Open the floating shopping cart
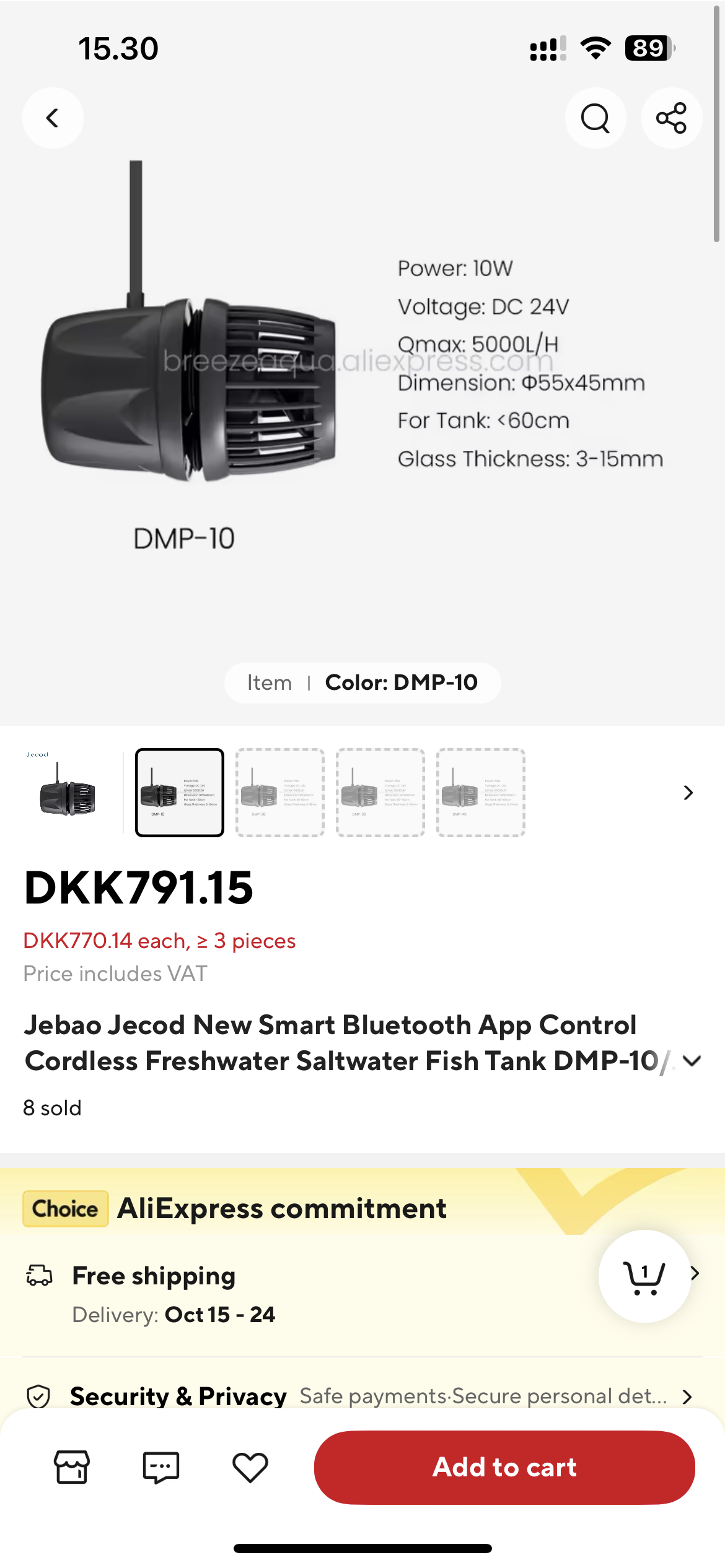 click(644, 1277)
